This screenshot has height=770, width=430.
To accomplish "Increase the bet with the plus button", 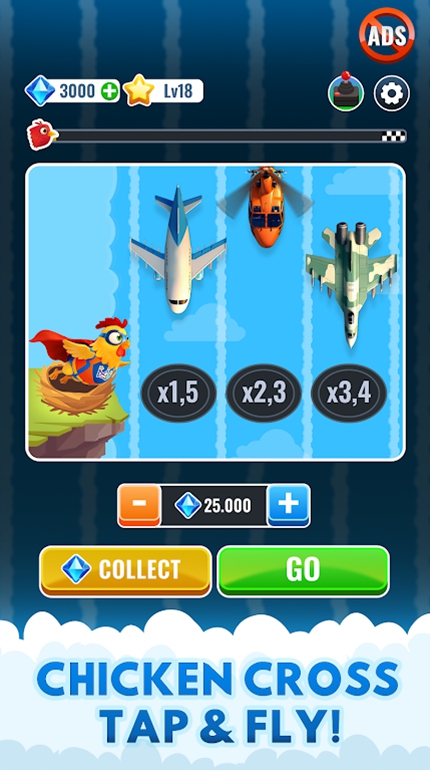I will coord(289,505).
